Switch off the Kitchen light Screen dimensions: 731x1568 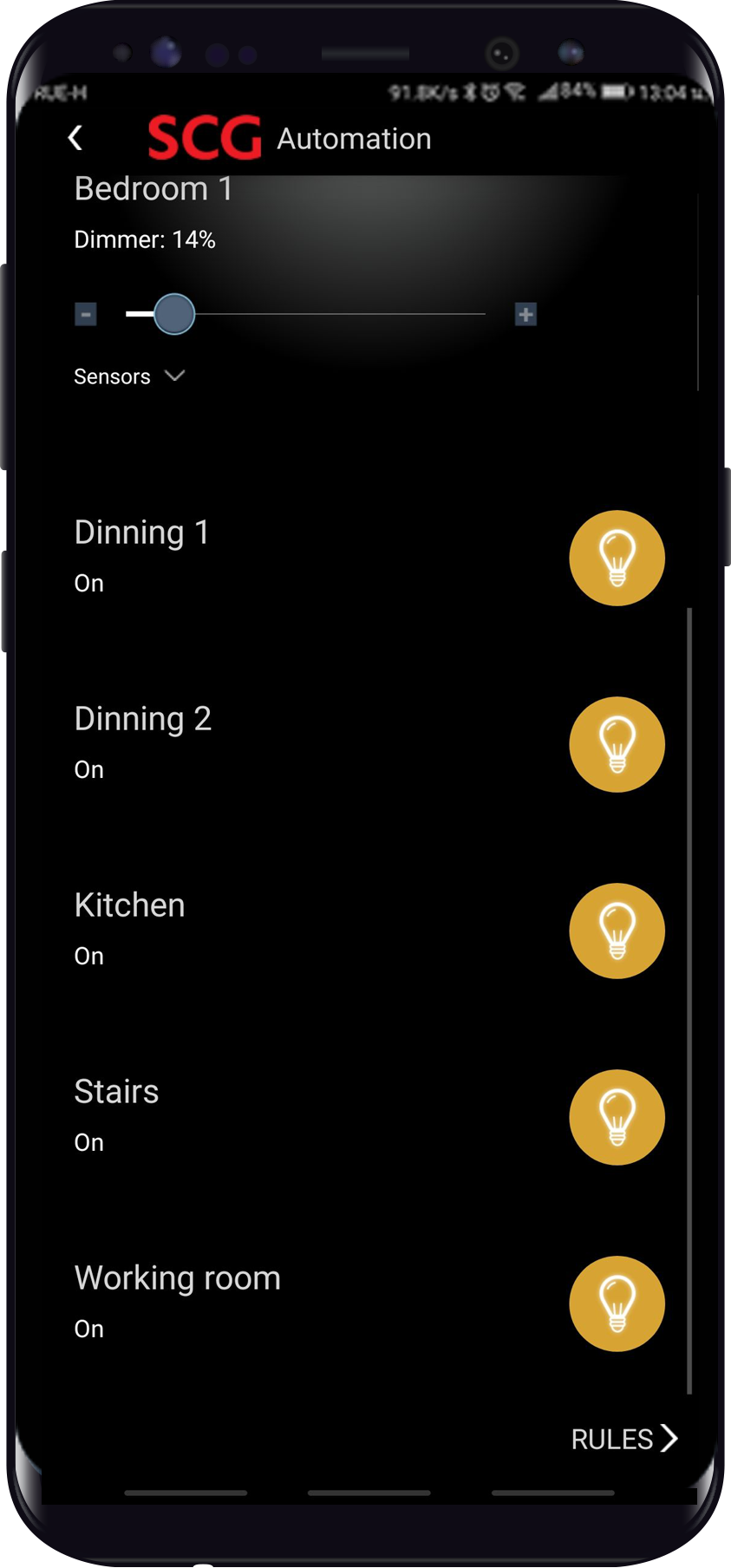617,931
